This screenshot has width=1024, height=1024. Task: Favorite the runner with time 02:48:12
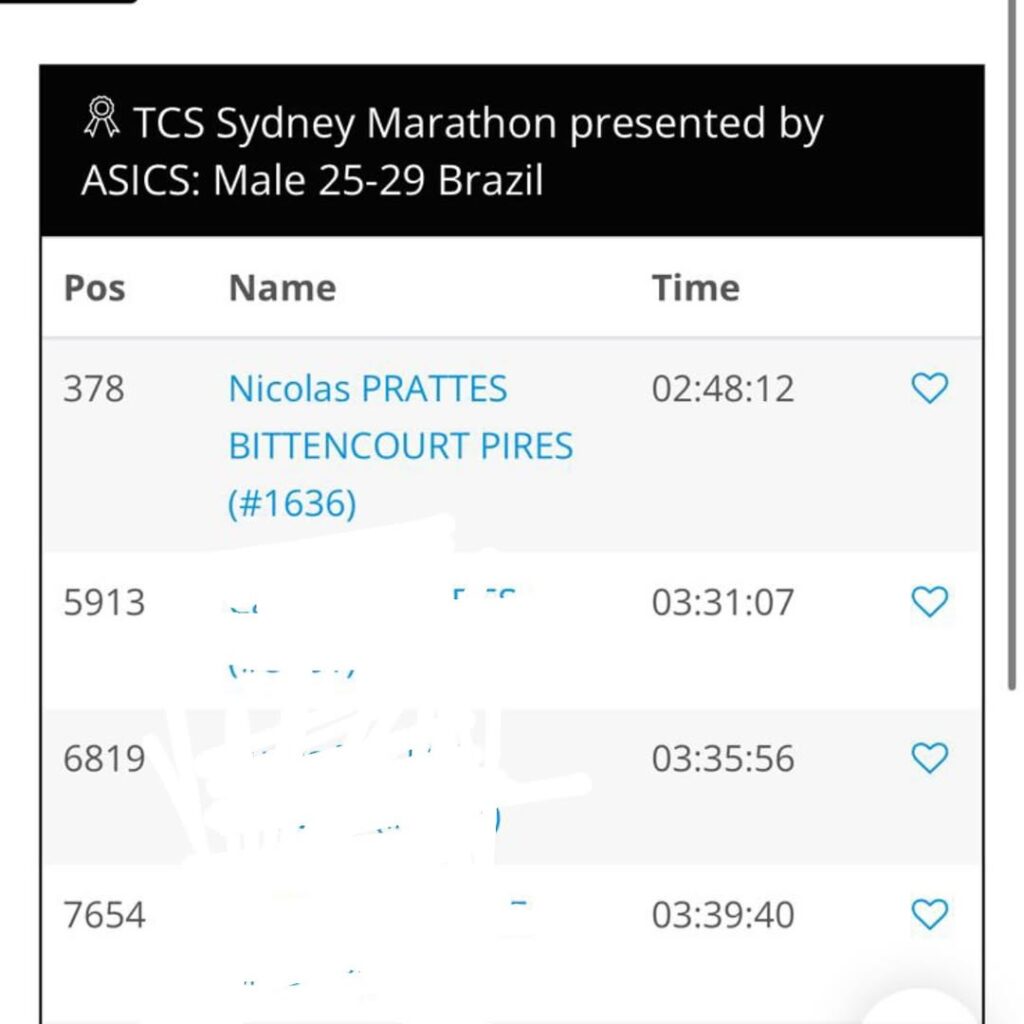click(929, 388)
